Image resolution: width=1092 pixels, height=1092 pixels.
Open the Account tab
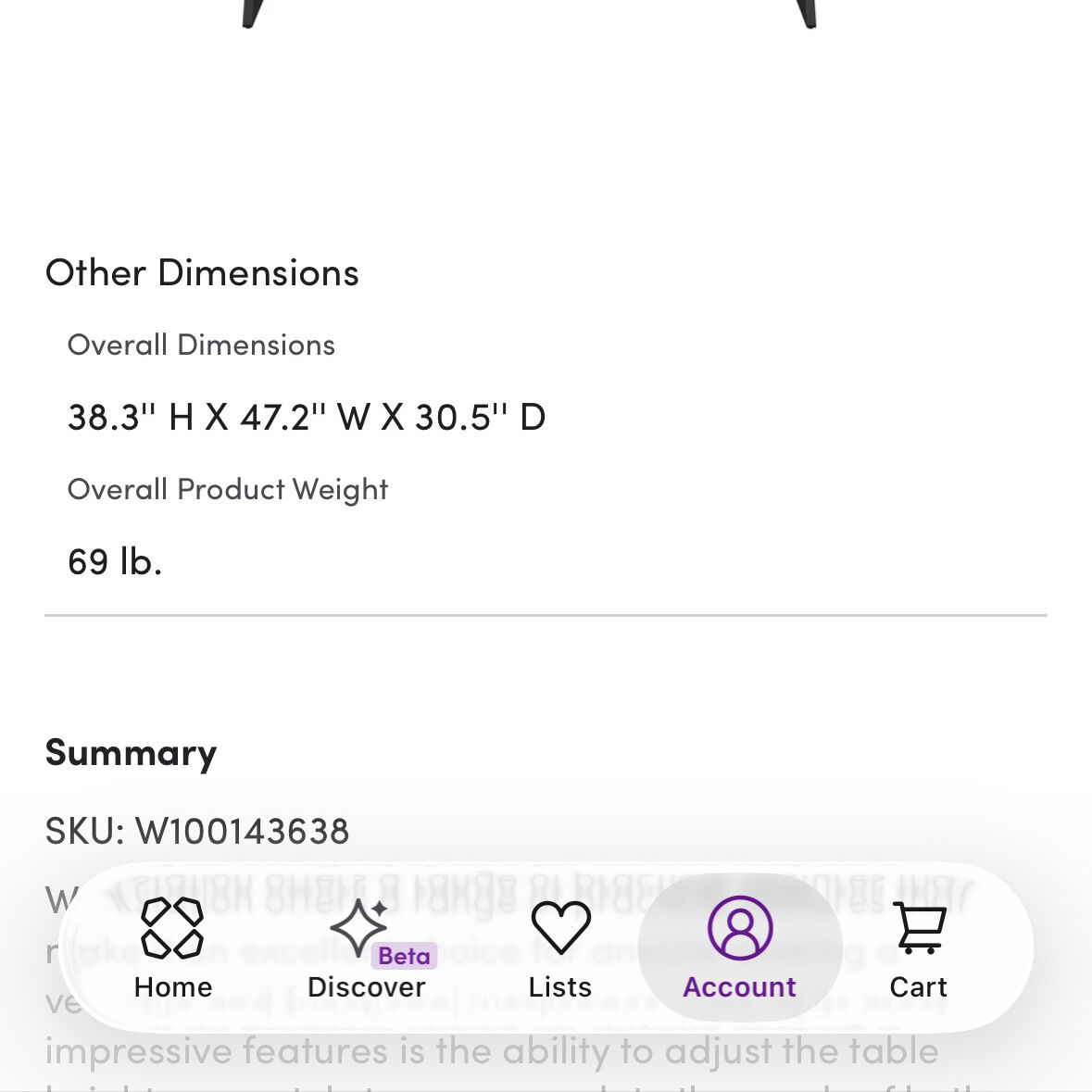click(x=739, y=947)
